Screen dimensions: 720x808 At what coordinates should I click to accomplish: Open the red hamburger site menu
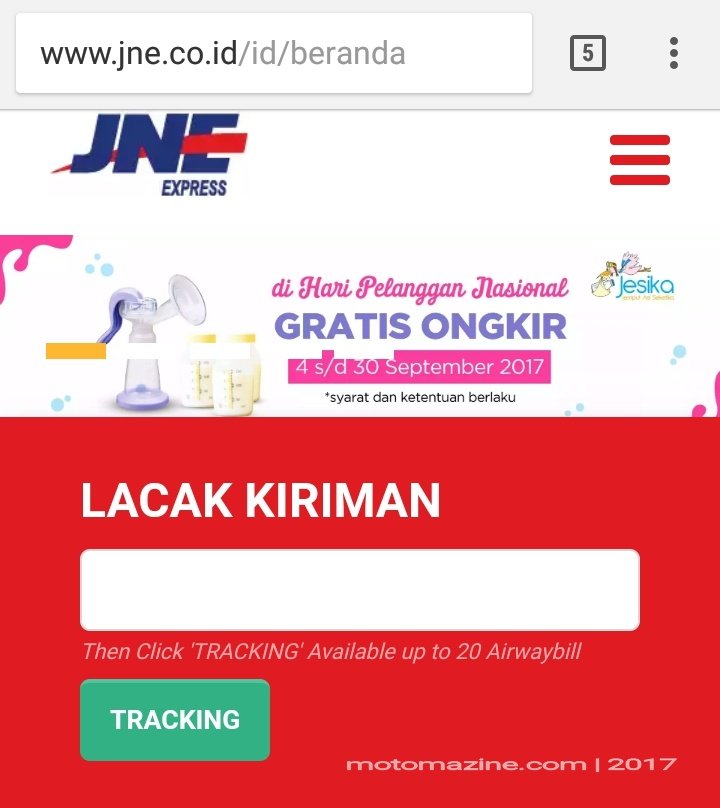coord(639,160)
